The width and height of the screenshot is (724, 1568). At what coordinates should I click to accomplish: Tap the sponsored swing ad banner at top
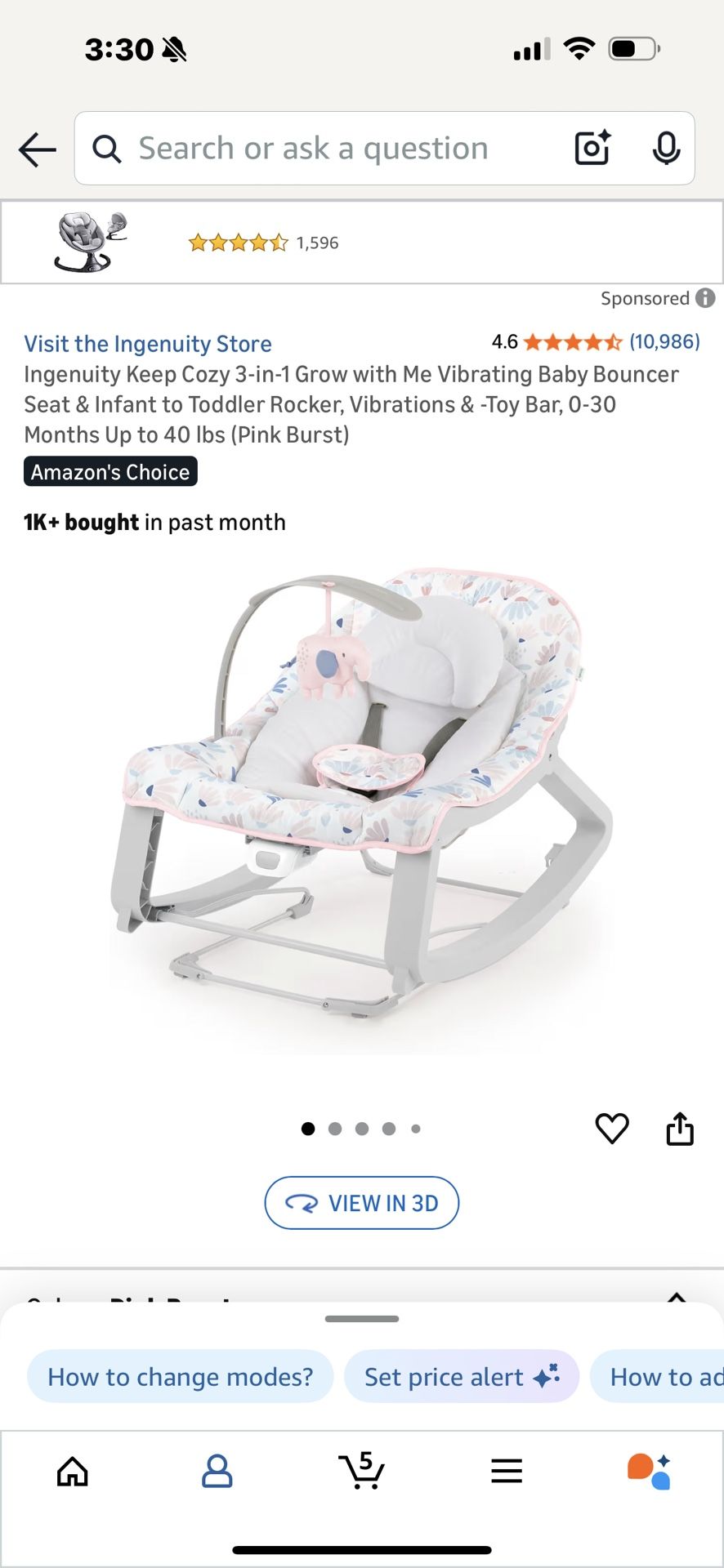[x=362, y=242]
